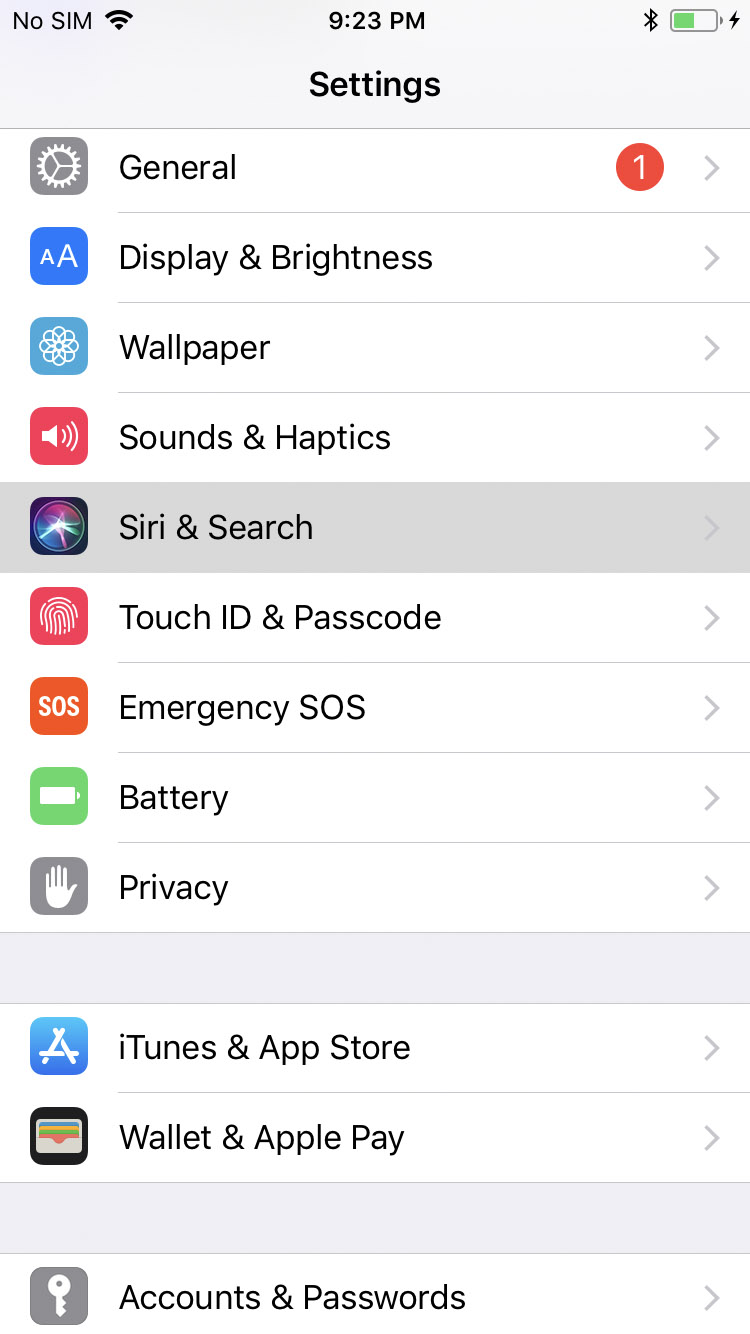Open General settings
This screenshot has width=750, height=1334.
click(x=178, y=168)
